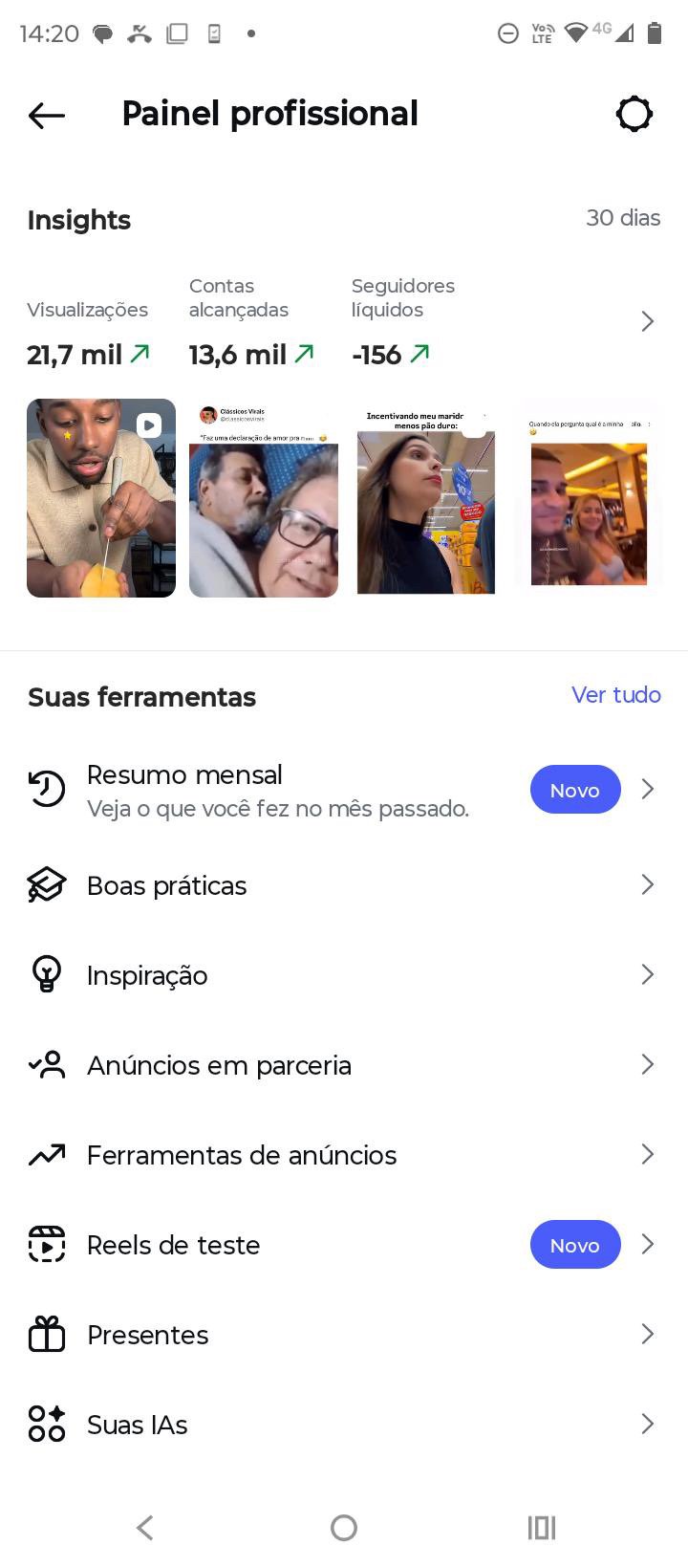Tap the Ver tudo link
The height and width of the screenshot is (1568, 688).
pos(615,695)
